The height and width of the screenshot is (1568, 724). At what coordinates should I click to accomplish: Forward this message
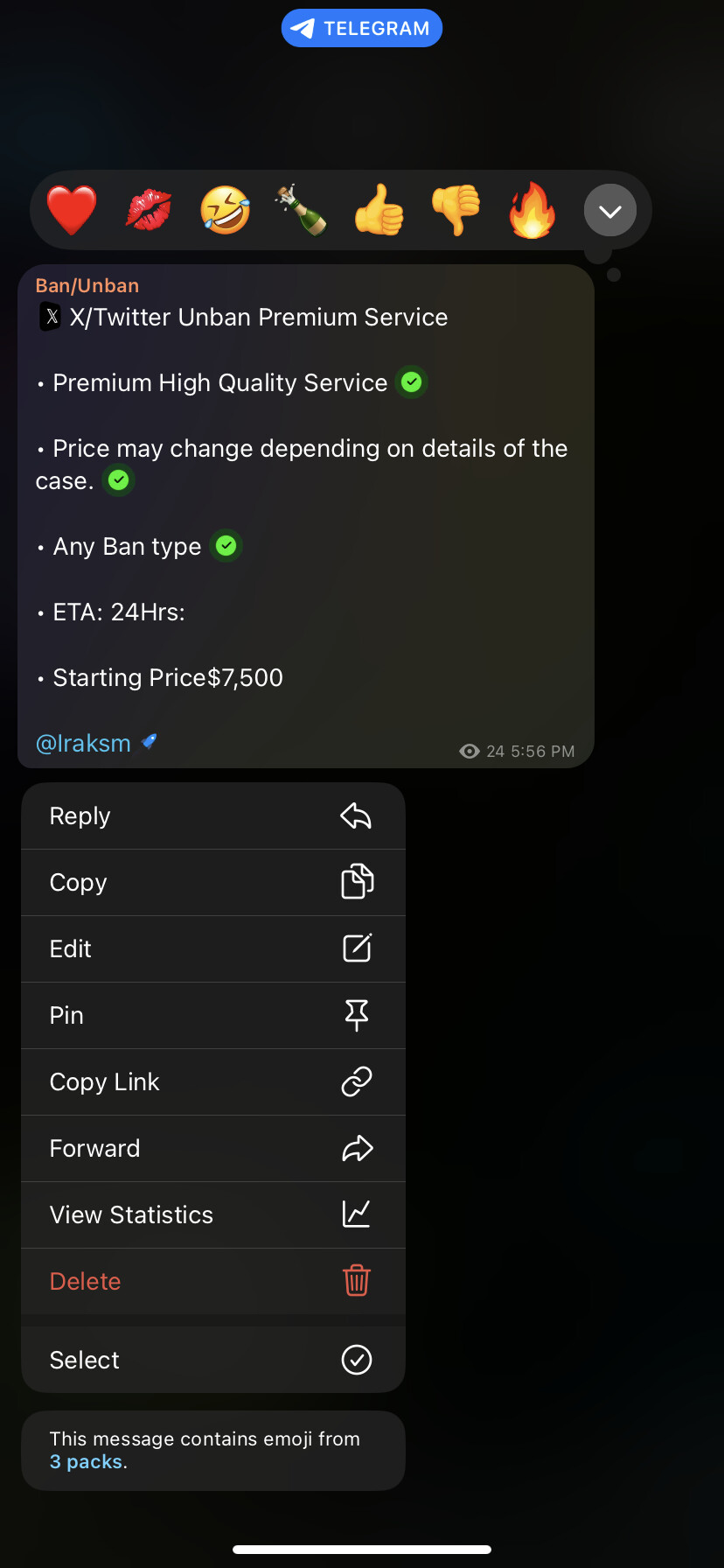[213, 1149]
